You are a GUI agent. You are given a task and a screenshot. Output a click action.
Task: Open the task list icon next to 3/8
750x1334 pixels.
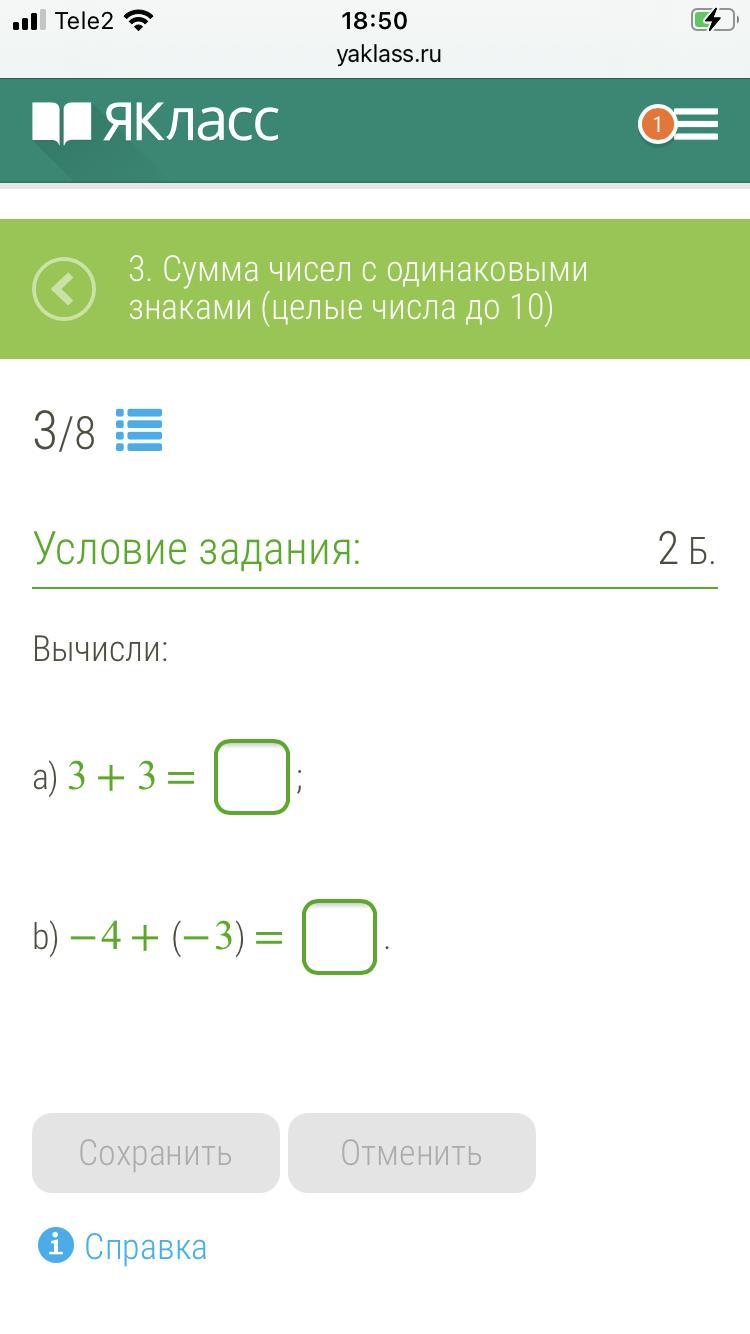click(139, 431)
